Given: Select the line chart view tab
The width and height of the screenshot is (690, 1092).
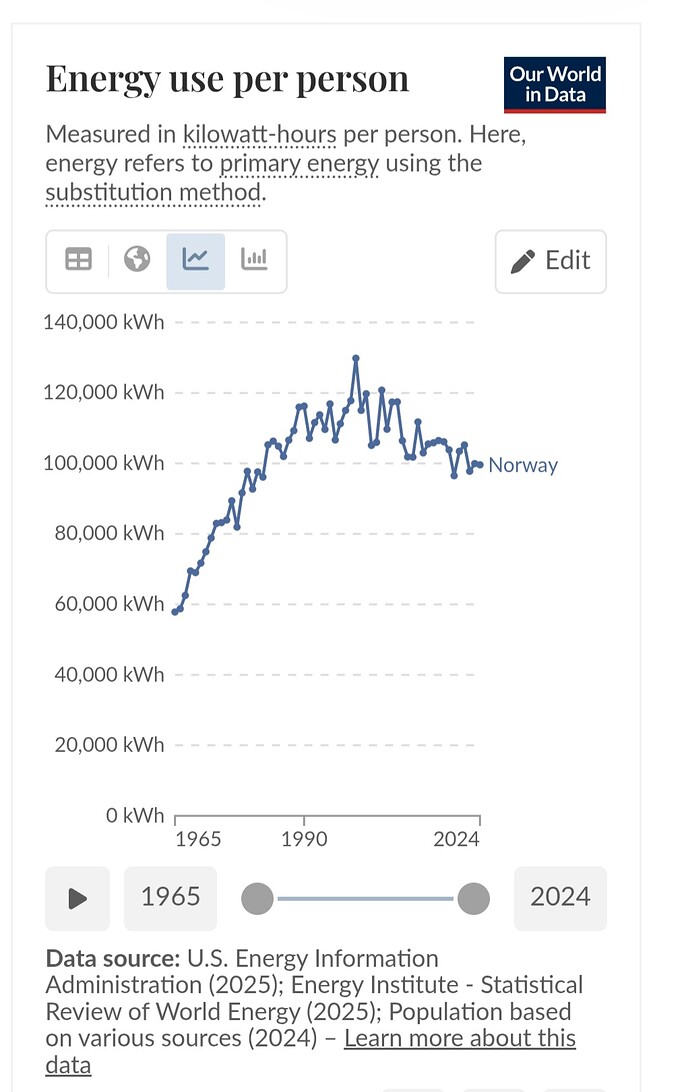Looking at the screenshot, I should pyautogui.click(x=196, y=260).
